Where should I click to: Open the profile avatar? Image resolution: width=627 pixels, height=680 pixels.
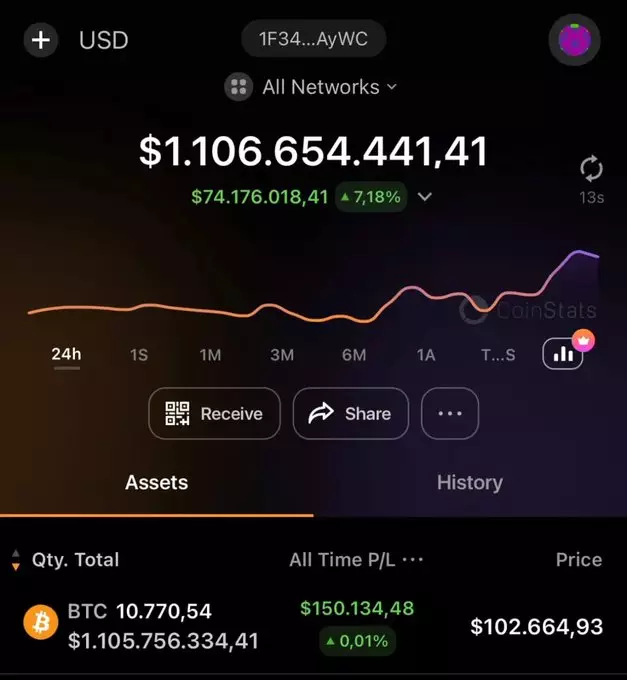click(x=575, y=40)
